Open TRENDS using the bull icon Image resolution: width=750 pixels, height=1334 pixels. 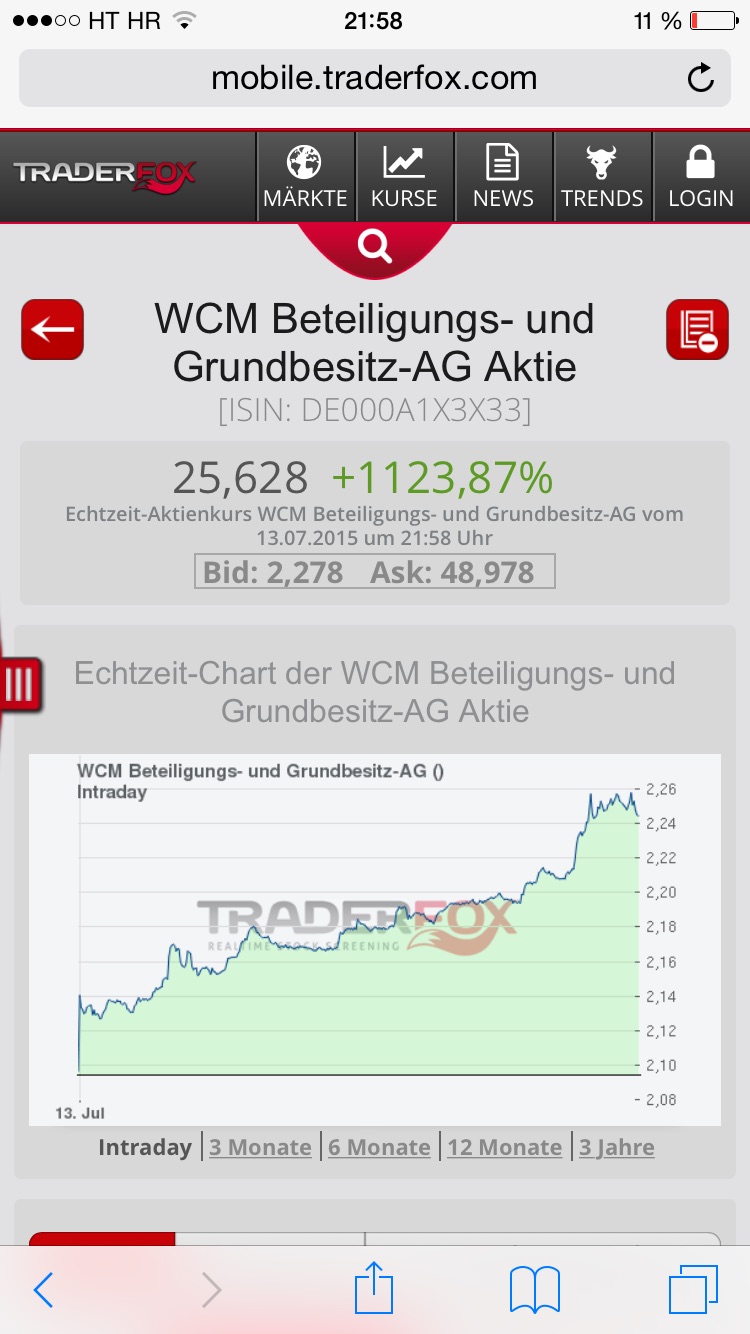[x=602, y=175]
